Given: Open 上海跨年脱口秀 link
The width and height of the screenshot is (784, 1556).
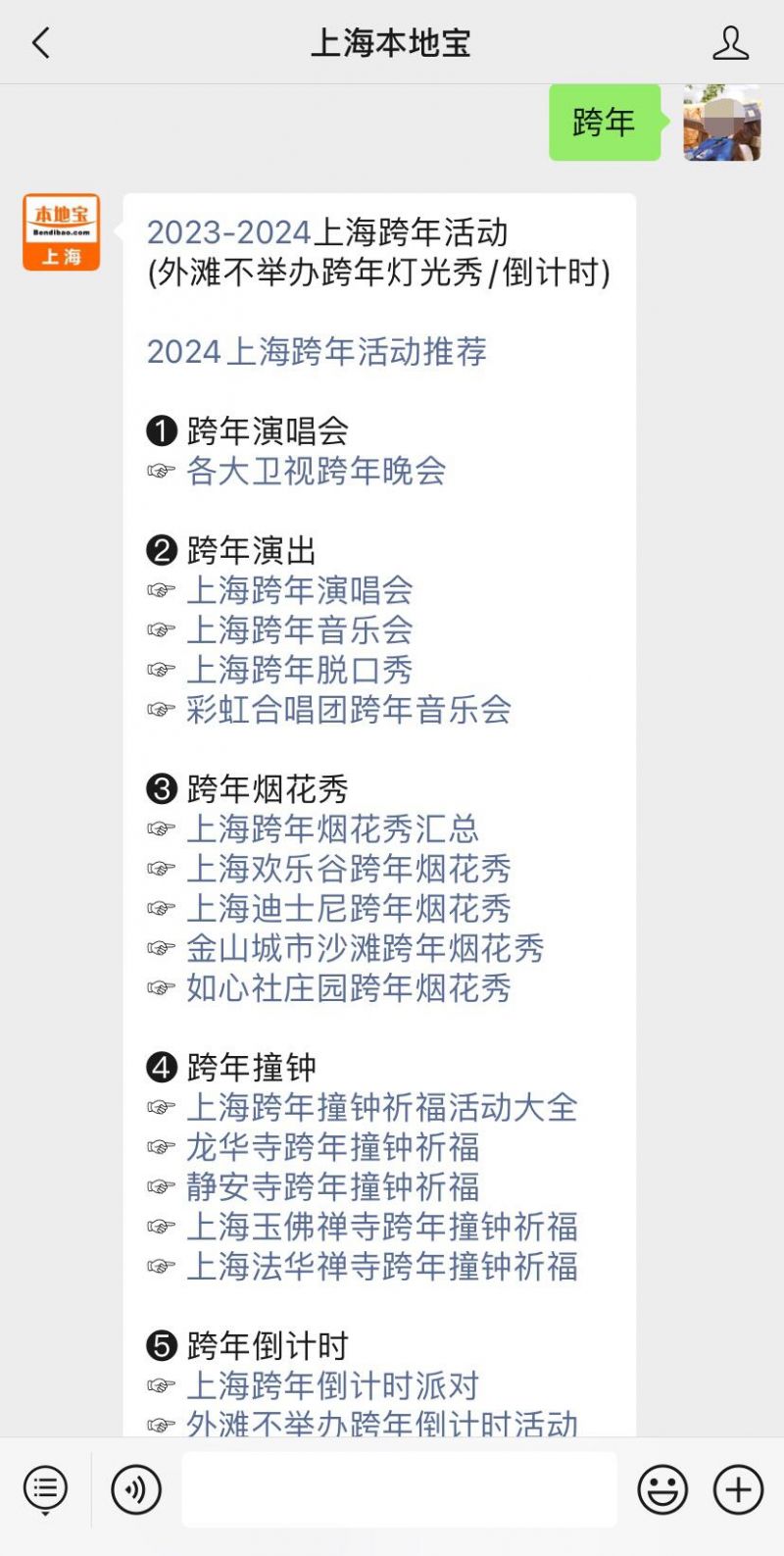Looking at the screenshot, I should click(x=300, y=670).
